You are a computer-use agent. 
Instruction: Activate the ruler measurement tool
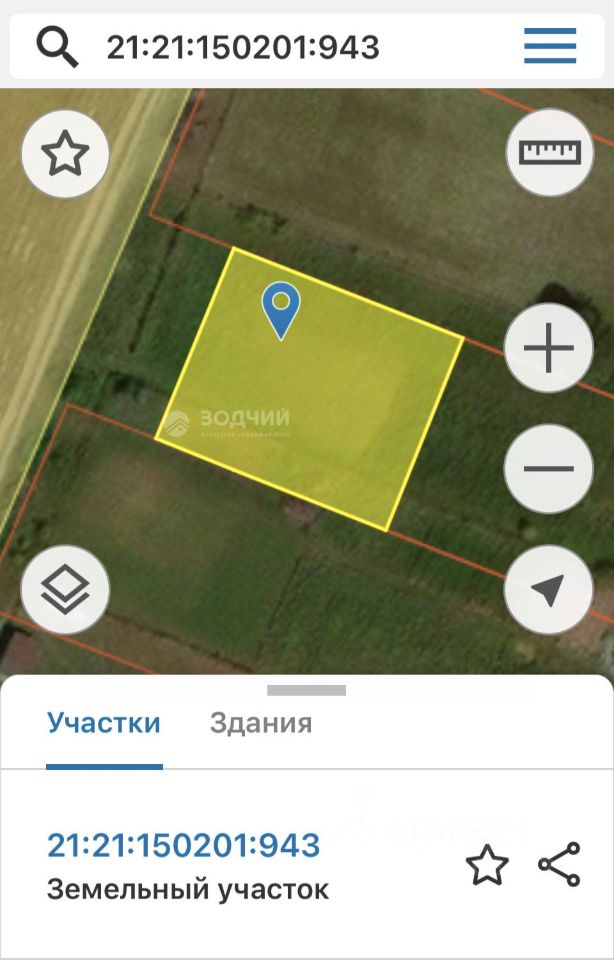pyautogui.click(x=549, y=153)
